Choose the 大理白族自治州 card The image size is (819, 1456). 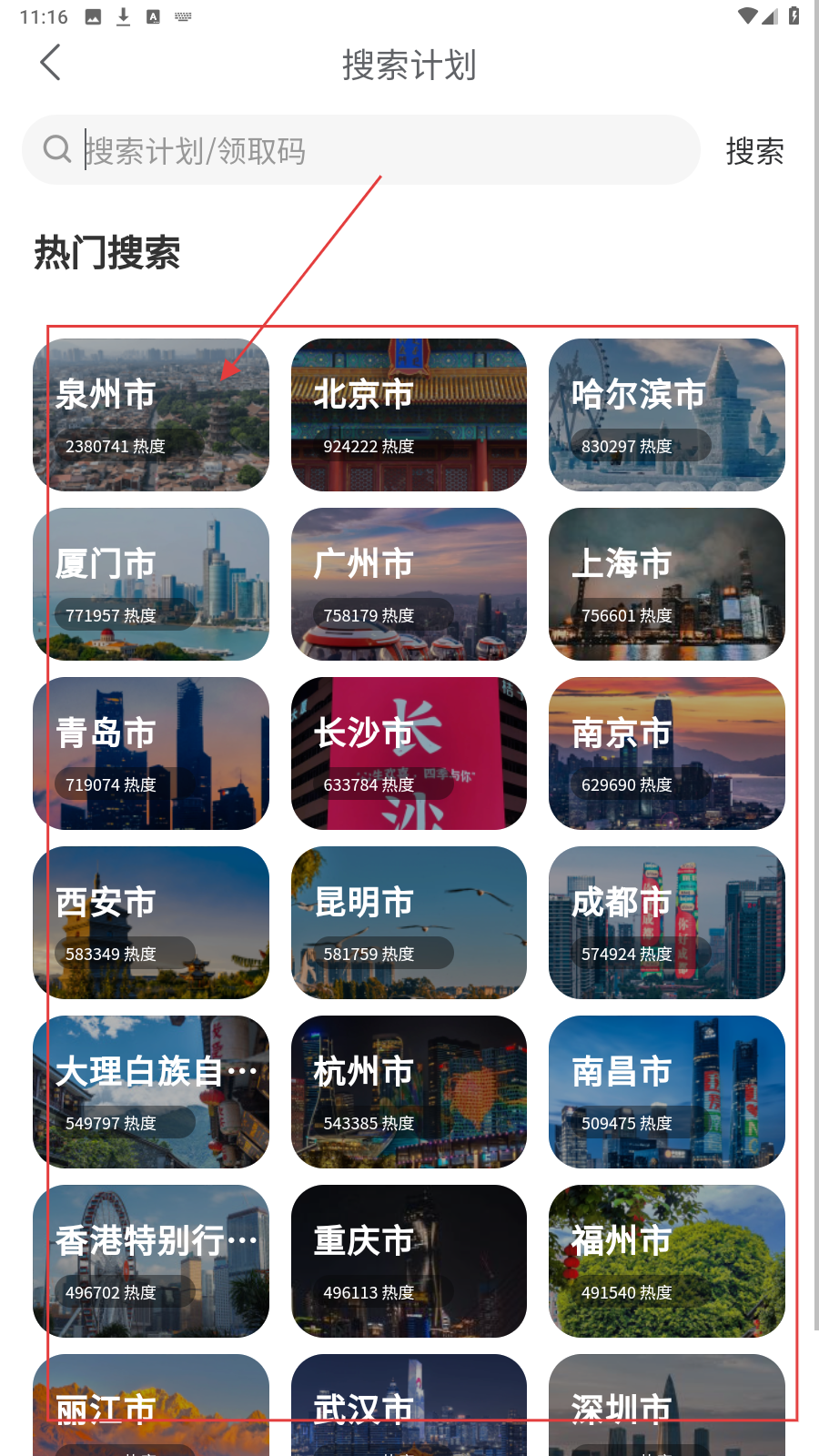[x=151, y=1092]
